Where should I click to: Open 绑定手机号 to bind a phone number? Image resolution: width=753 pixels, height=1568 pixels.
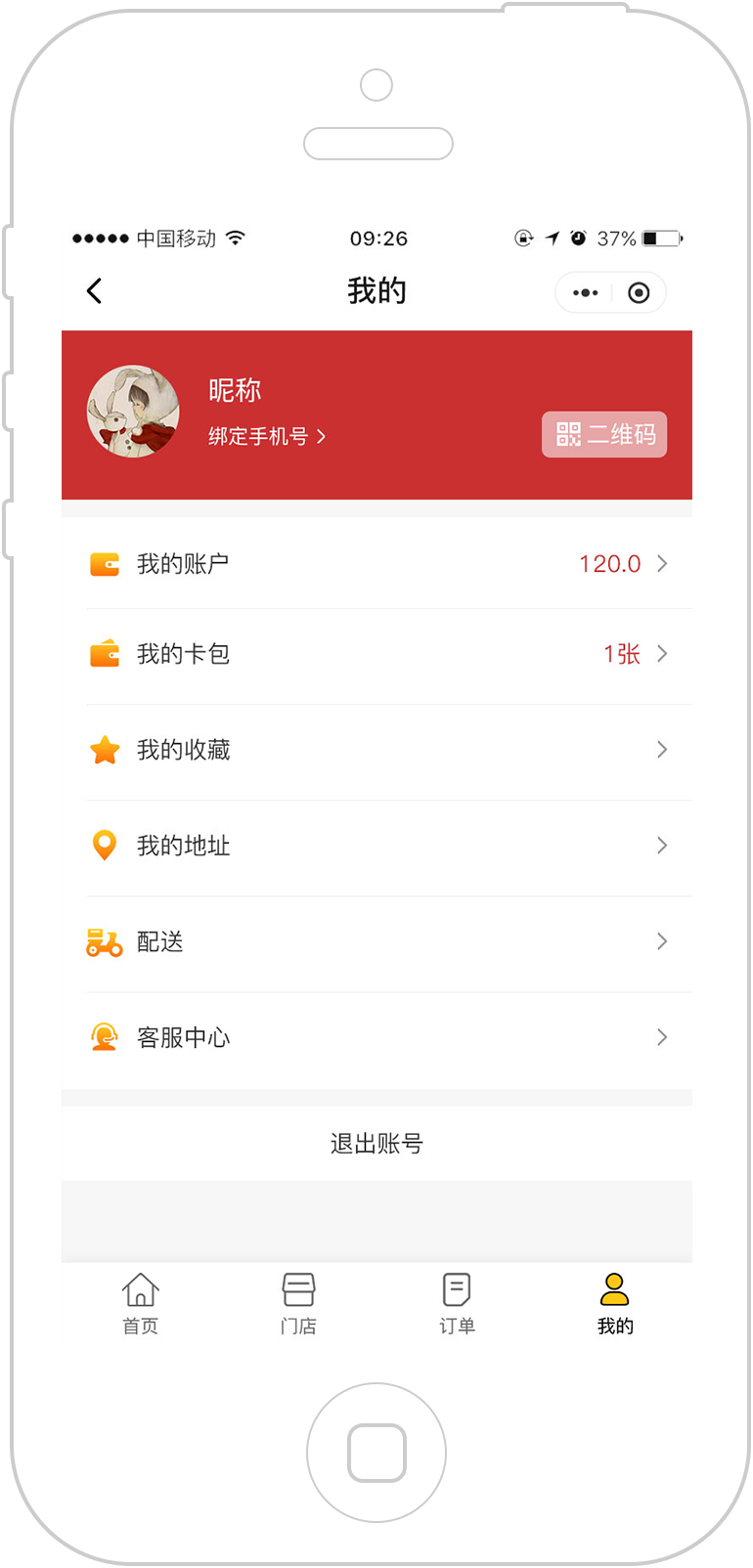tap(266, 436)
